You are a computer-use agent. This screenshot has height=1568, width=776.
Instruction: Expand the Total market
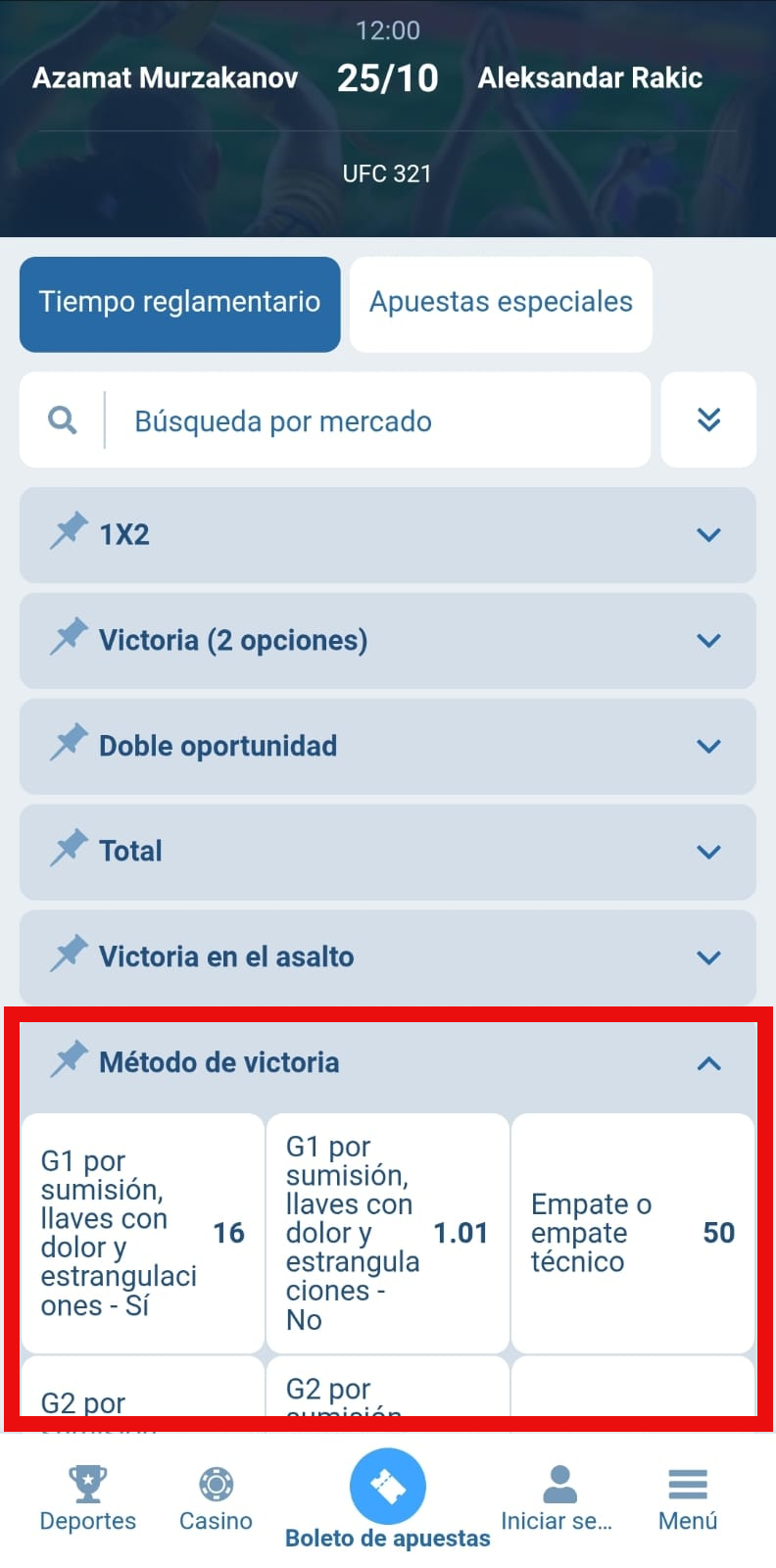coord(708,852)
